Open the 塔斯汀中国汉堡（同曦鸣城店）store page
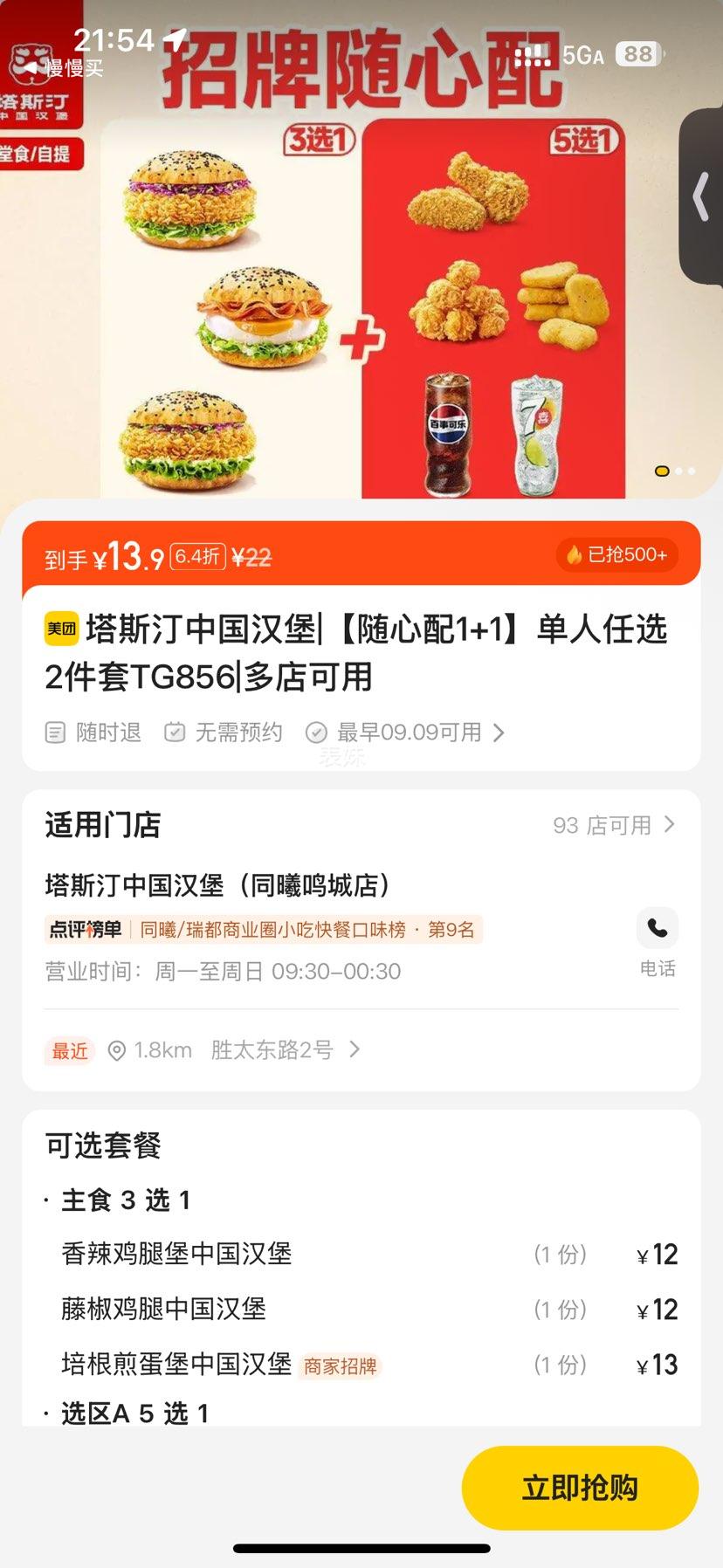This screenshot has width=723, height=1568. pos(218,885)
